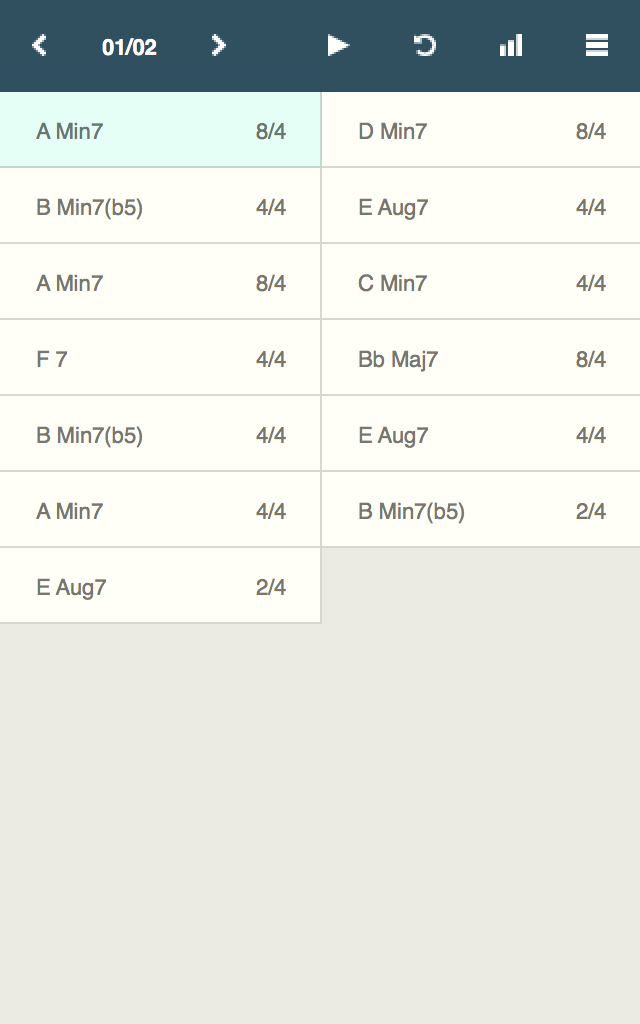Open the volume levels bars icon

pos(511,46)
